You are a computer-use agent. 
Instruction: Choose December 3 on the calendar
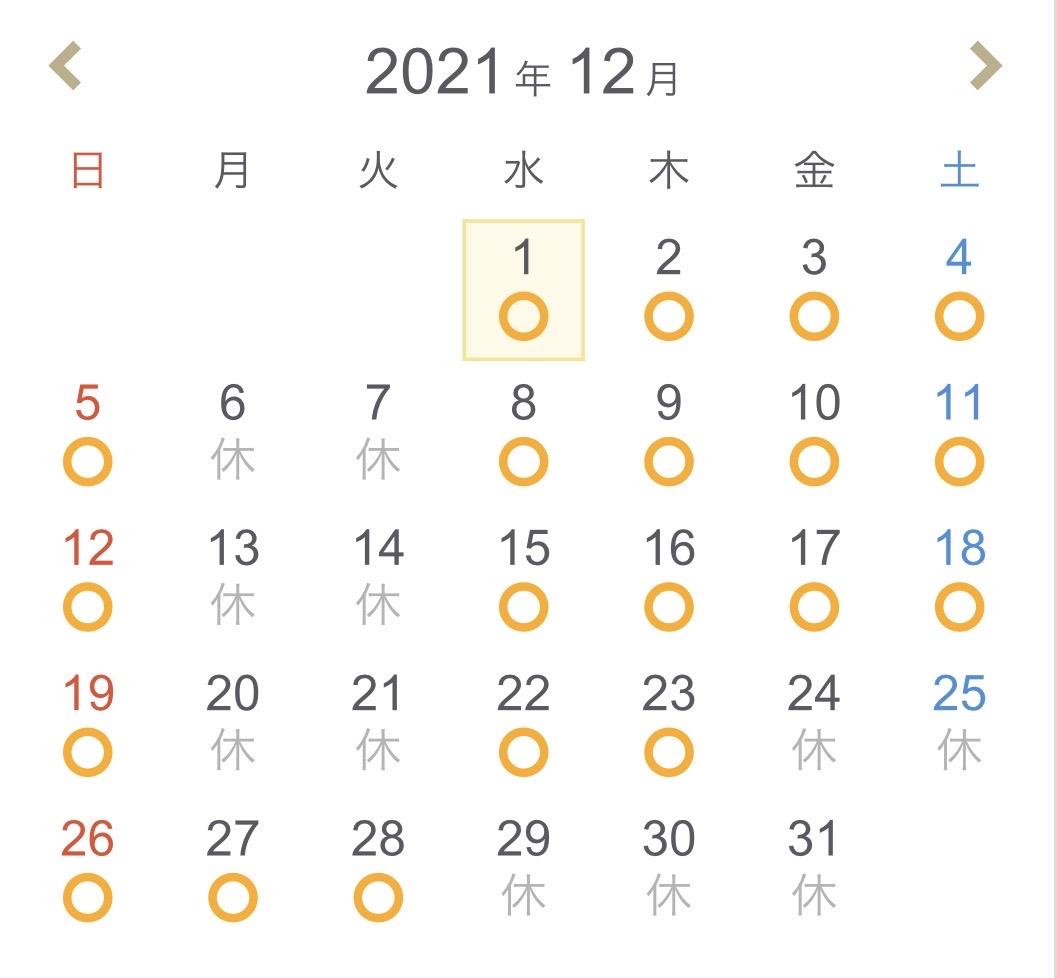(x=813, y=290)
